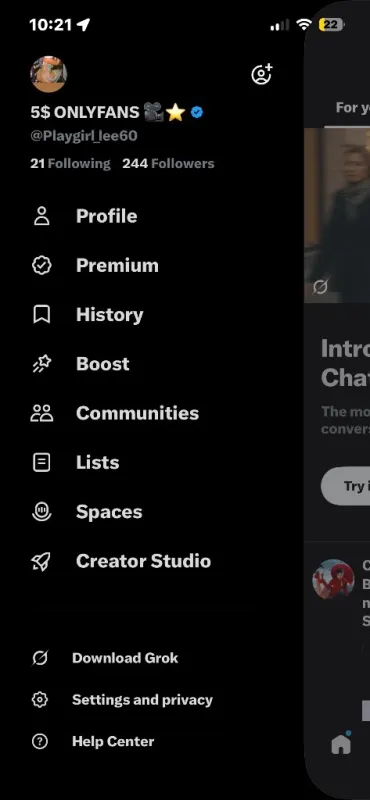Tap Download Grok

[105, 658]
